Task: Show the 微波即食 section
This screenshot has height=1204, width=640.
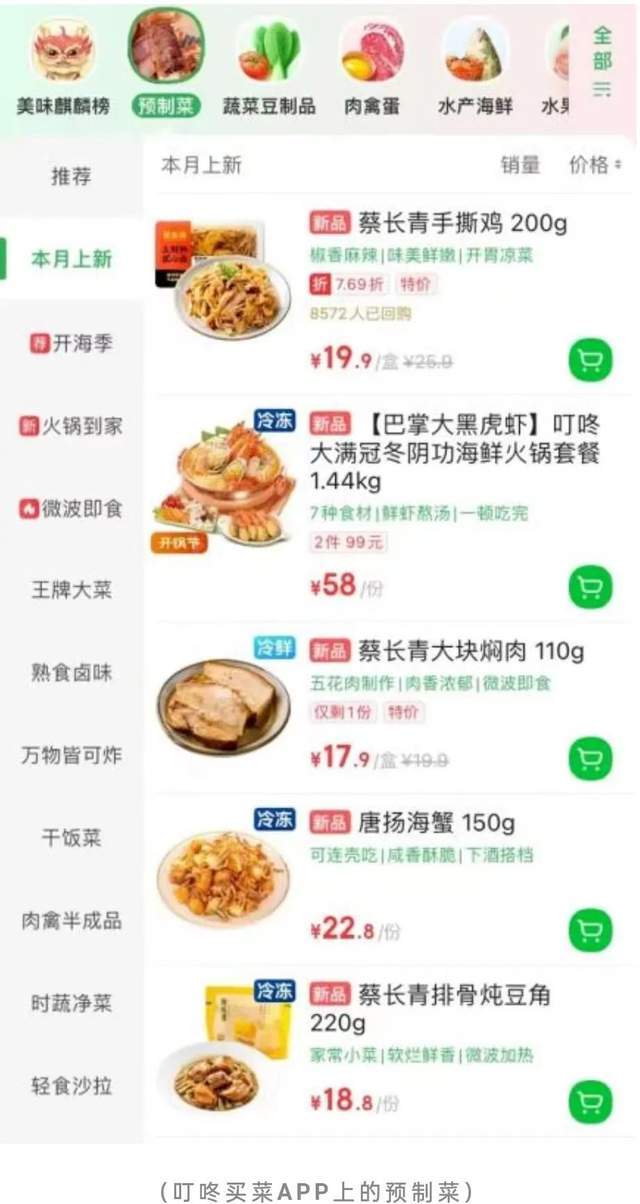Action: click(x=71, y=508)
